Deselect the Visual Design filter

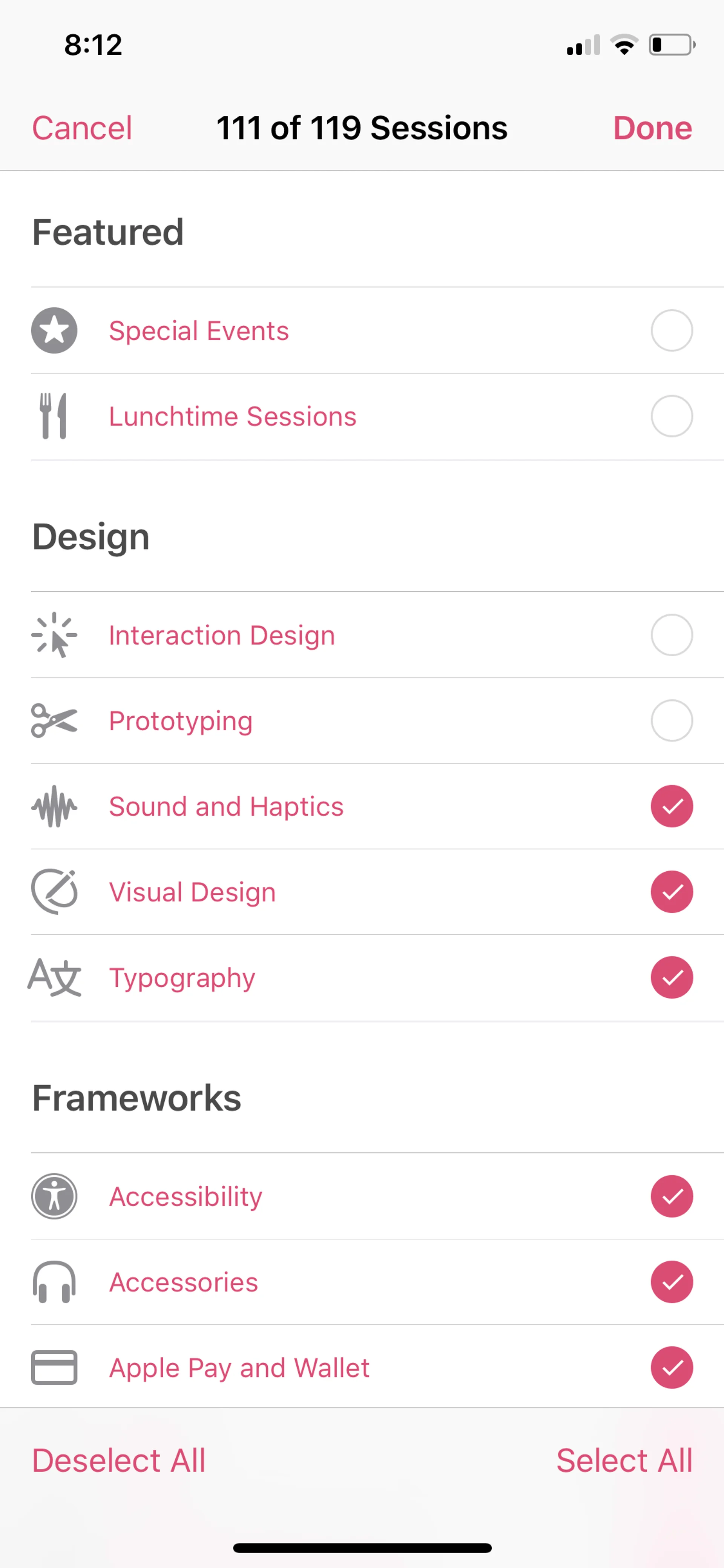tap(671, 892)
